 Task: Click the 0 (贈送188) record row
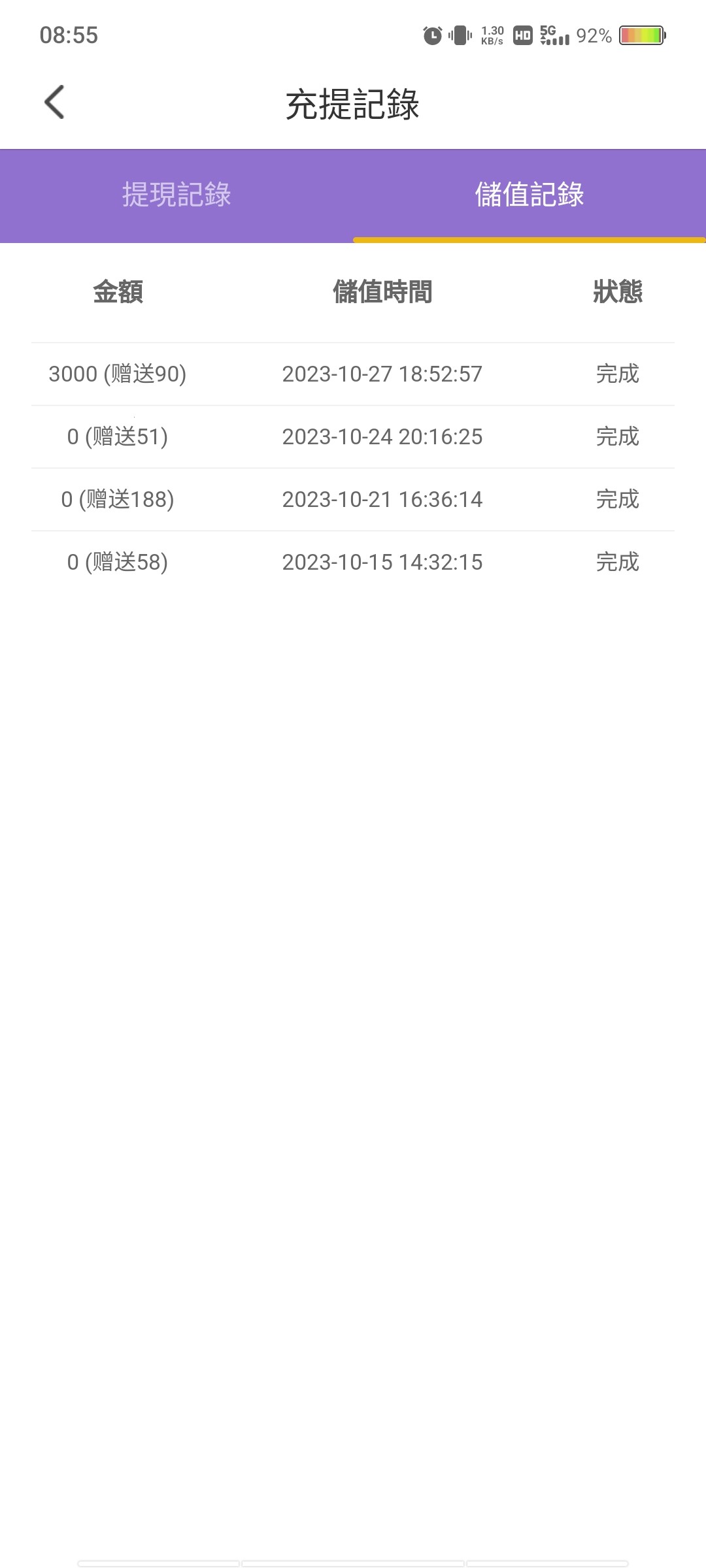(120, 499)
